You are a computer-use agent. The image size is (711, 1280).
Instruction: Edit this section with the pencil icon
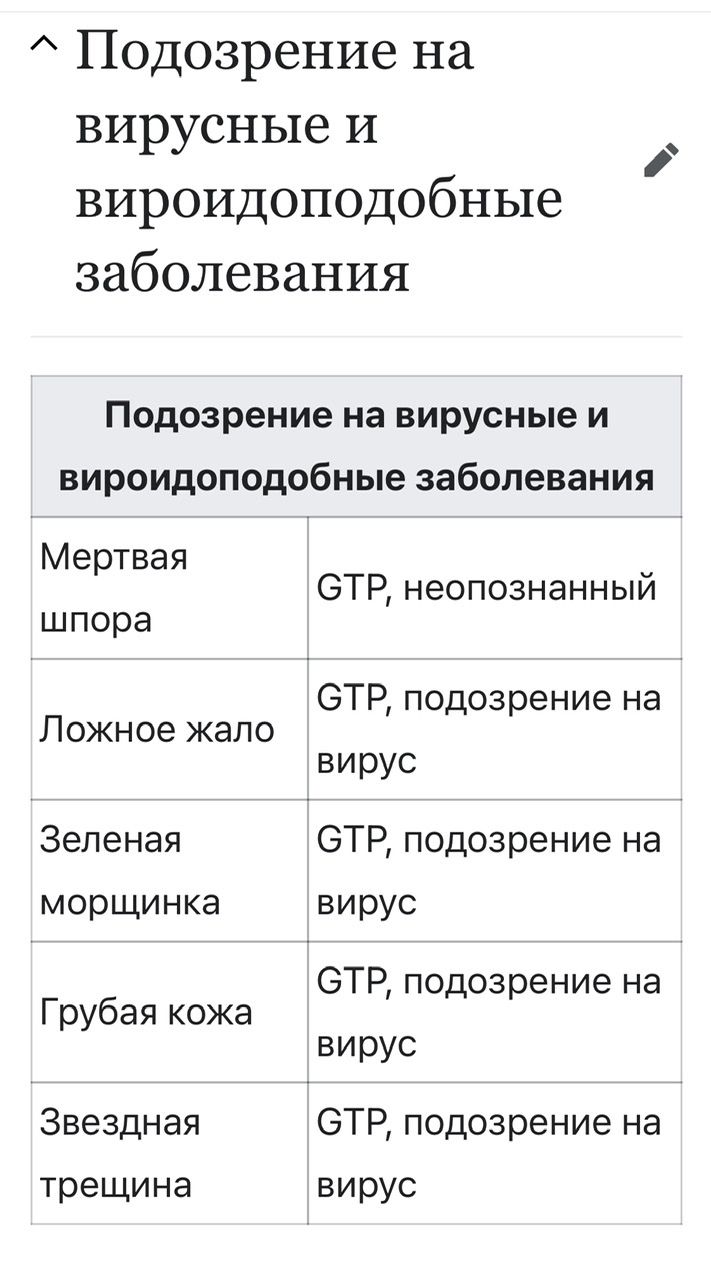pos(661,160)
